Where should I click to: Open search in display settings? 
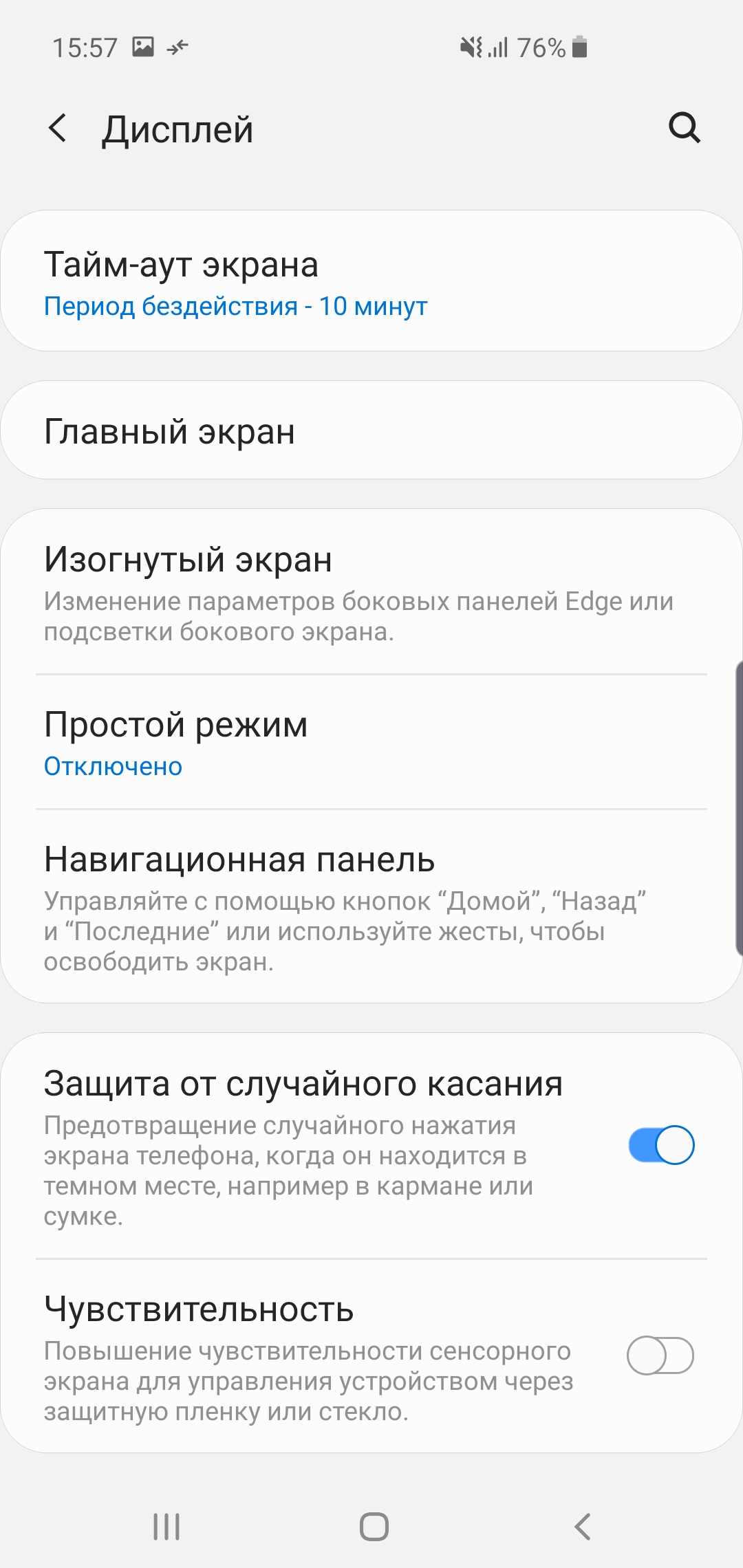[x=685, y=128]
